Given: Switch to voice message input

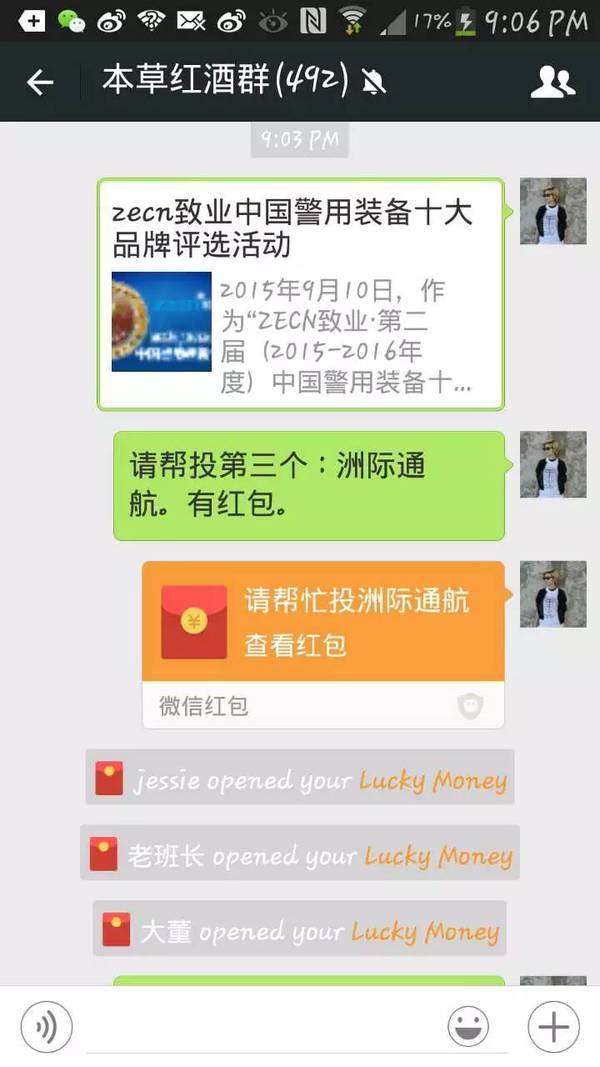Looking at the screenshot, I should click(47, 1027).
